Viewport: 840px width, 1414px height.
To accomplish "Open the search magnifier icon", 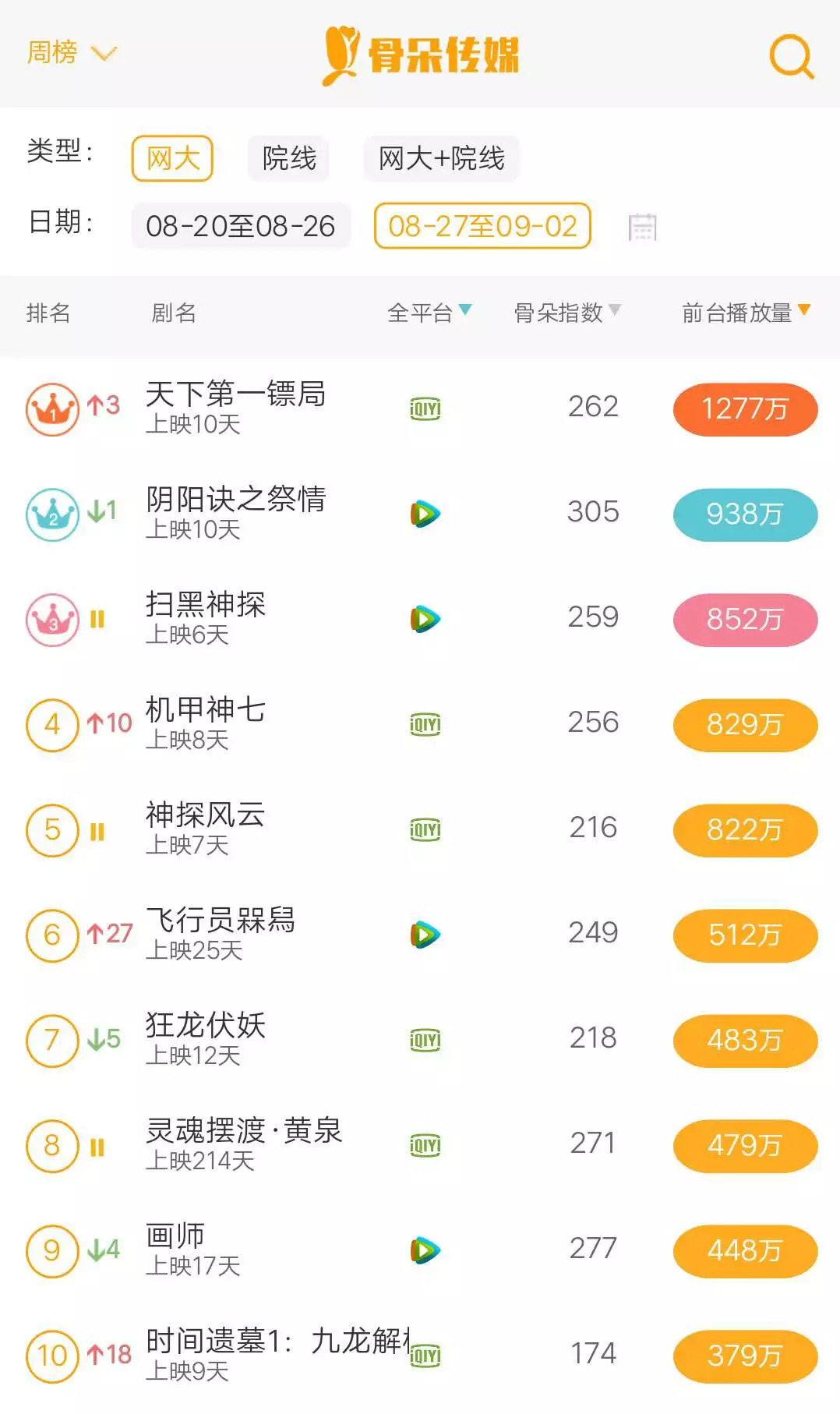I will 791,56.
